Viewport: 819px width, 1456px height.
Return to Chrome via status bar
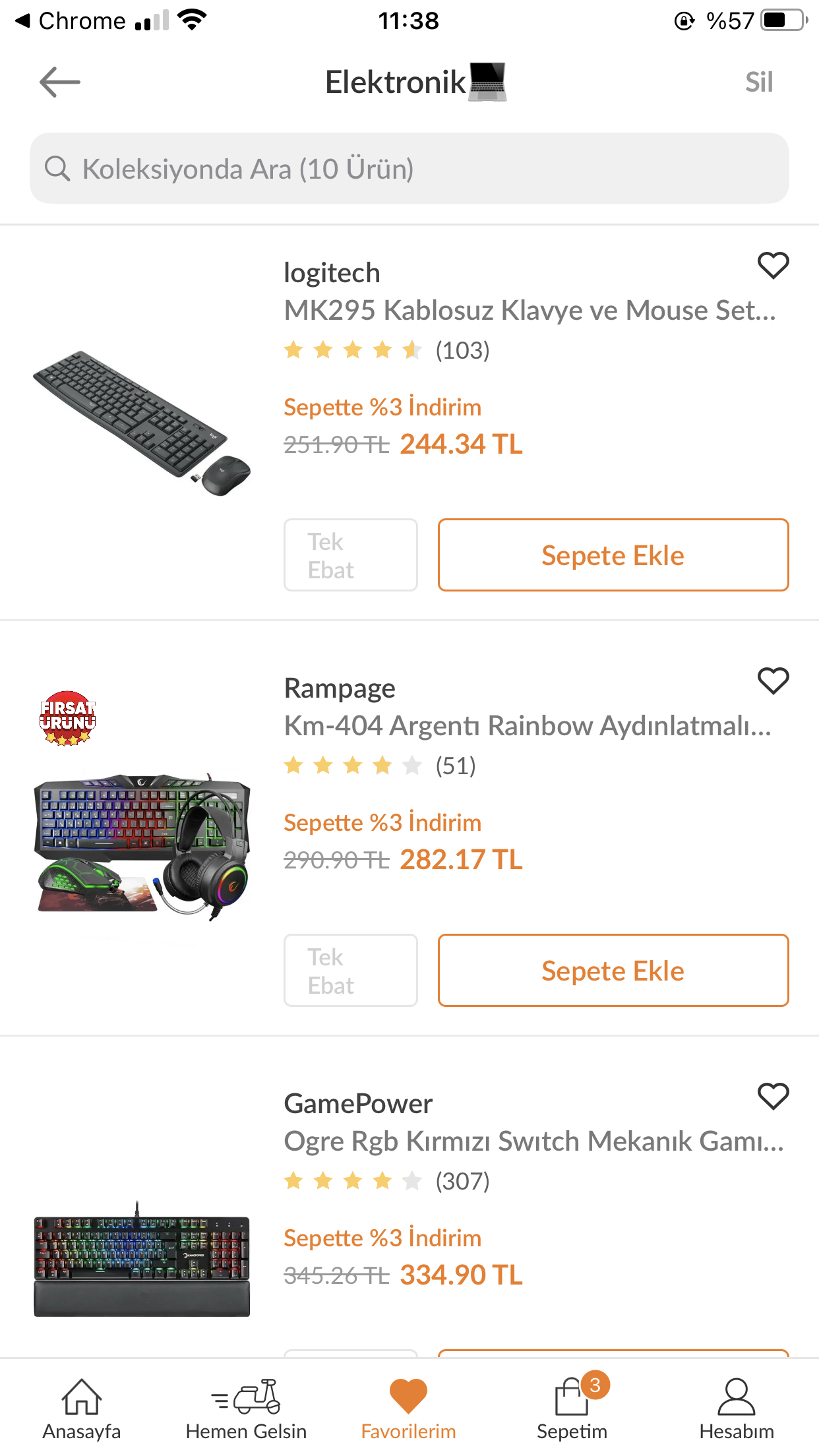70,21
